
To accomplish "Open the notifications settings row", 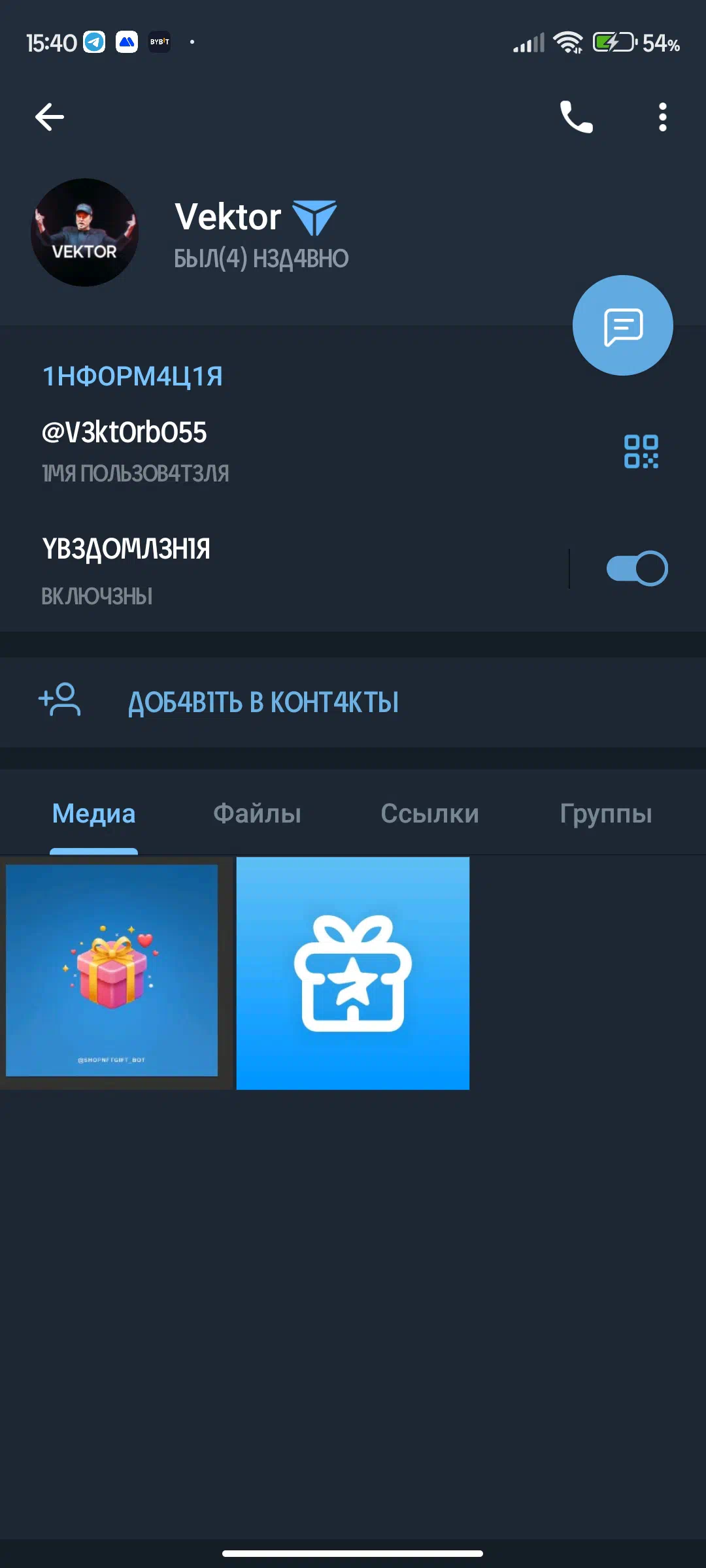I will pos(284,570).
